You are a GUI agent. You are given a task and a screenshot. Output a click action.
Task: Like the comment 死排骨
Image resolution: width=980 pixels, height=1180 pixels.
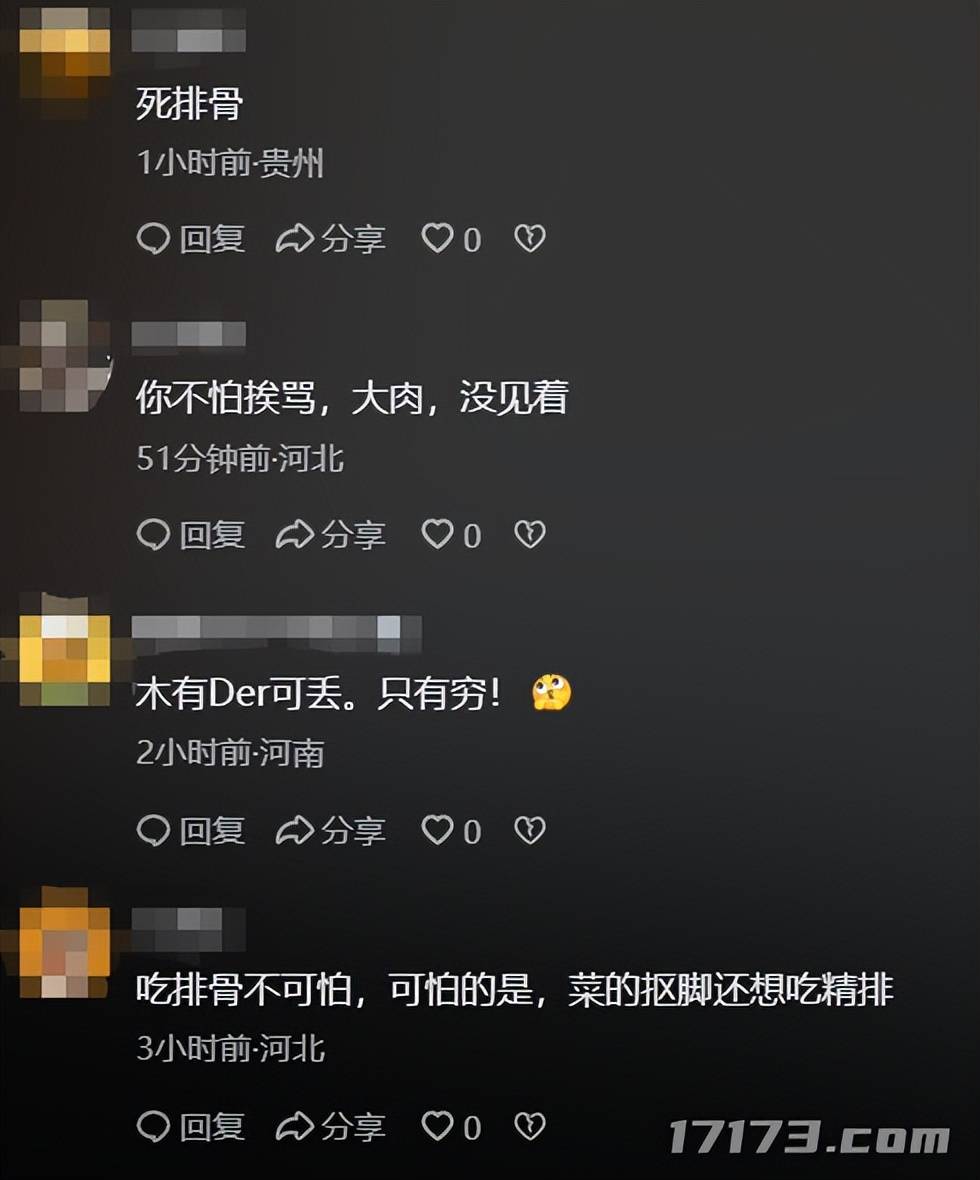coord(438,238)
